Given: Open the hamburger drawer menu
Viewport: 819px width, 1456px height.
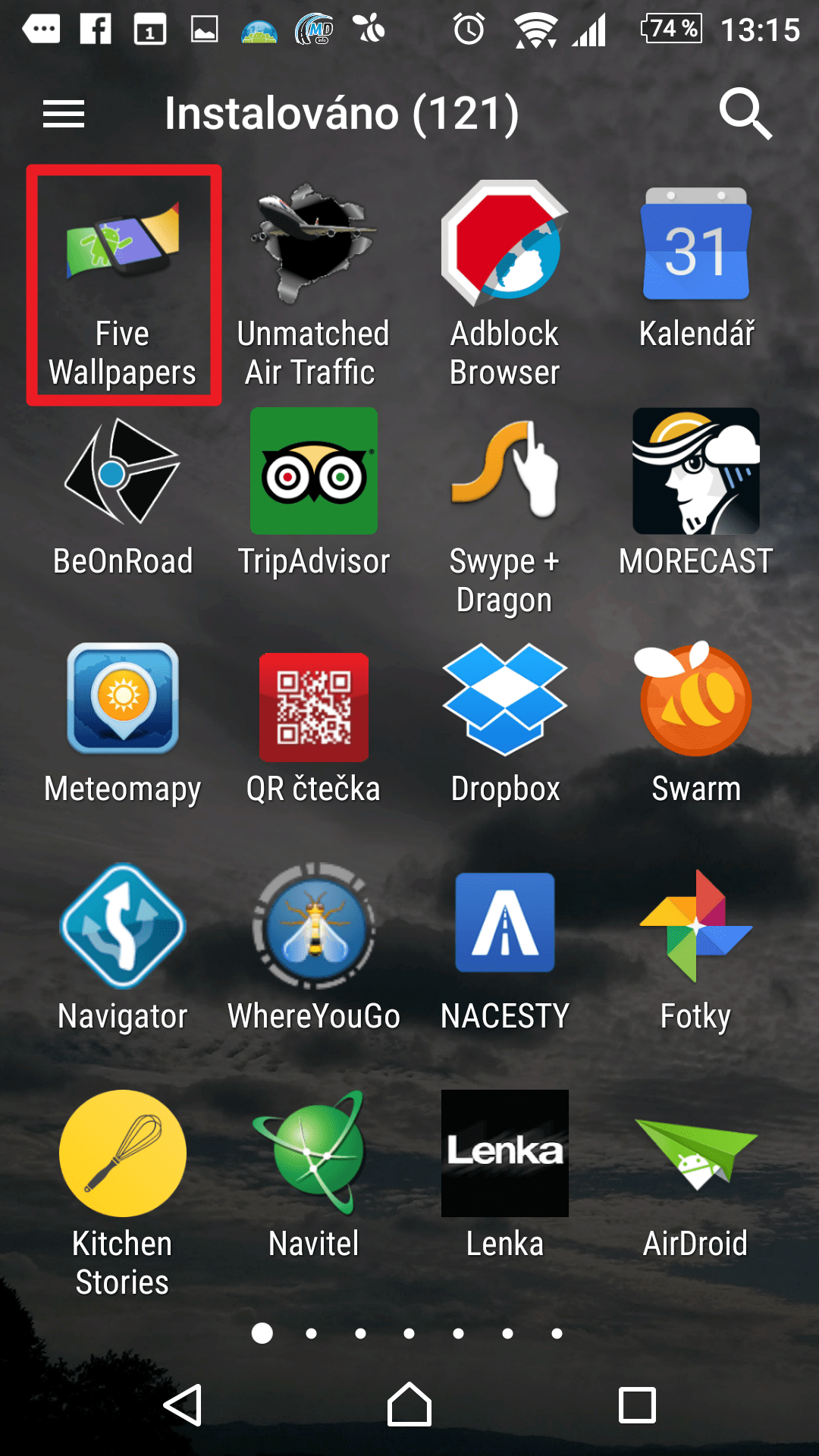Looking at the screenshot, I should [x=64, y=114].
